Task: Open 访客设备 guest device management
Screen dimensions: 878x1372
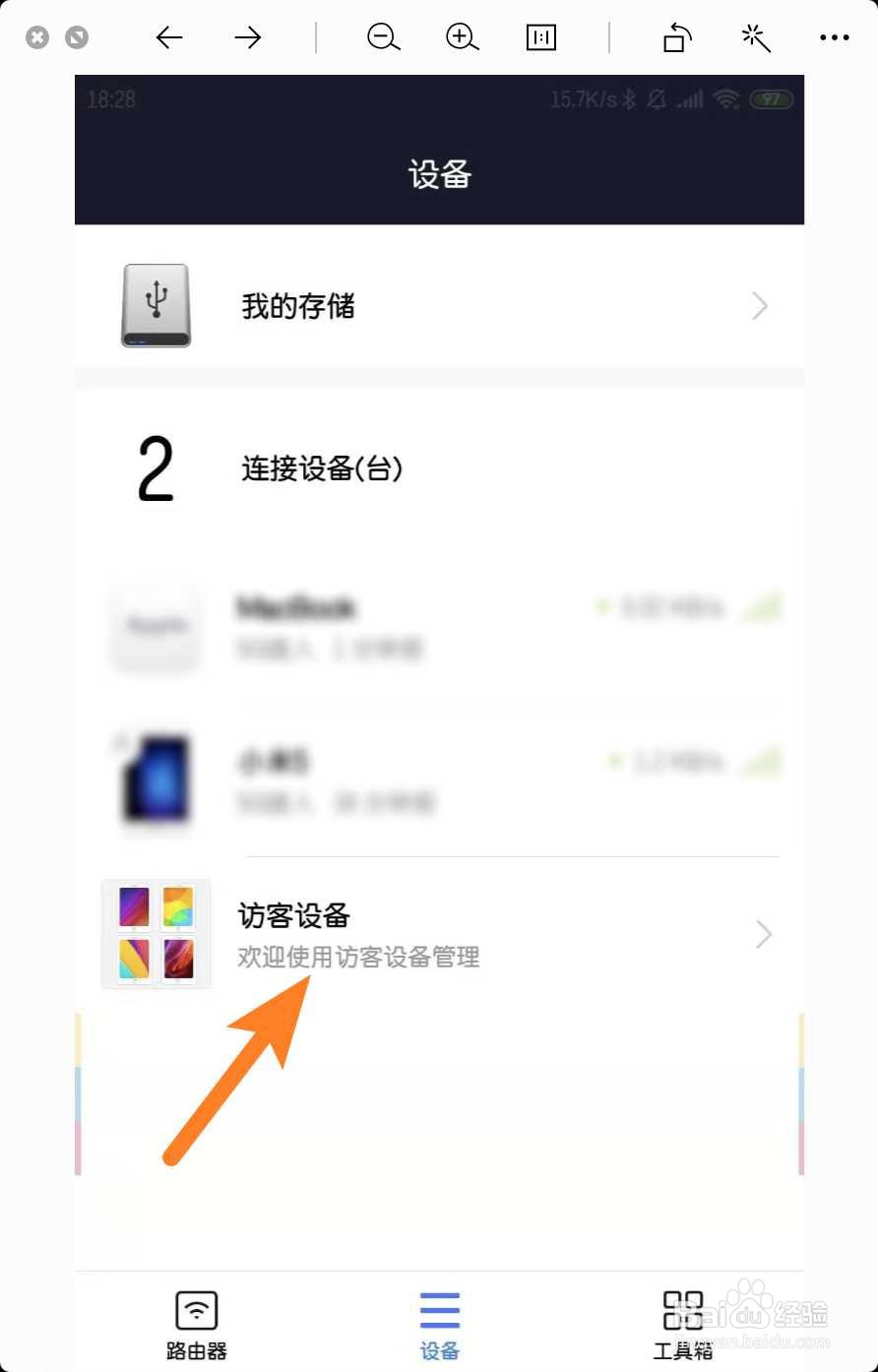Action: [292, 916]
